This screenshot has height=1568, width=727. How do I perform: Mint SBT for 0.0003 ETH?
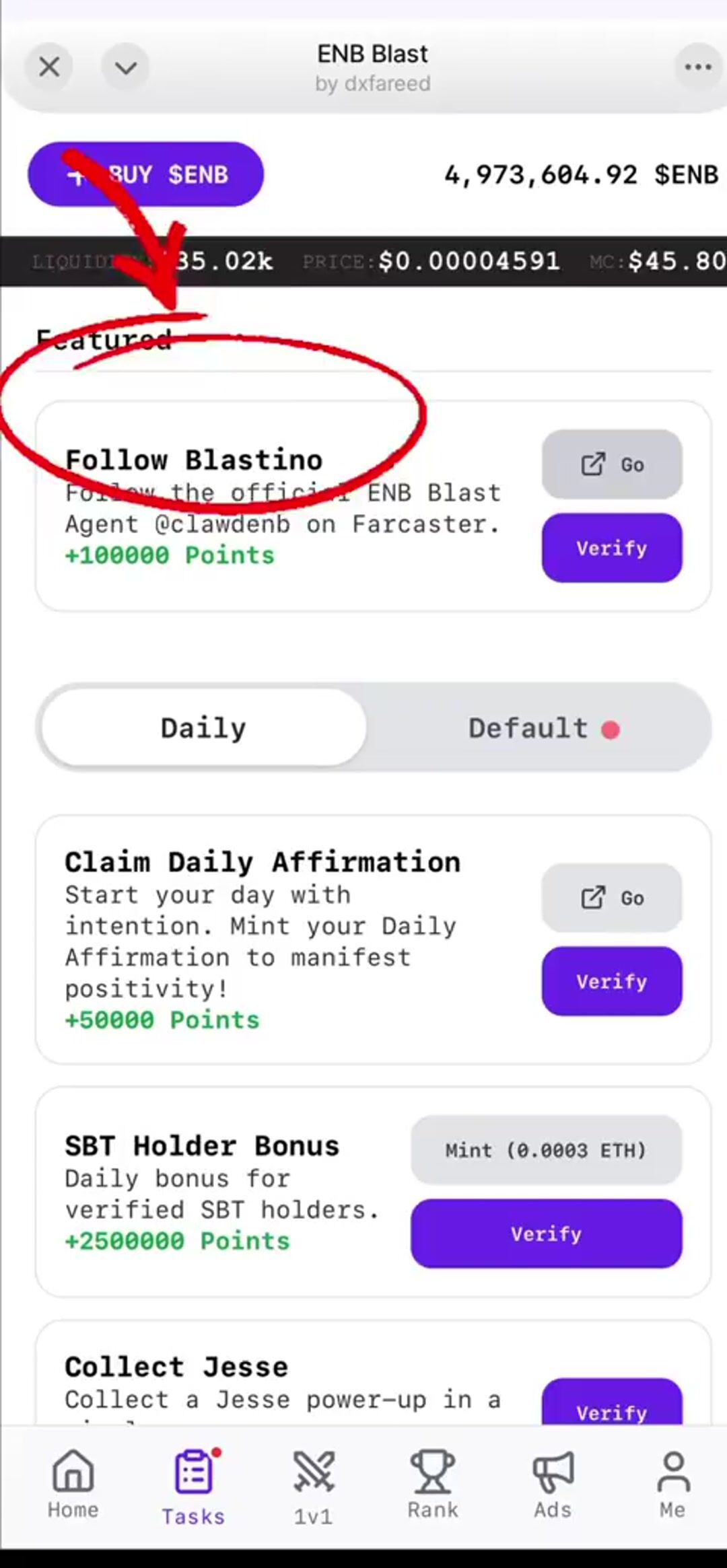547,1150
